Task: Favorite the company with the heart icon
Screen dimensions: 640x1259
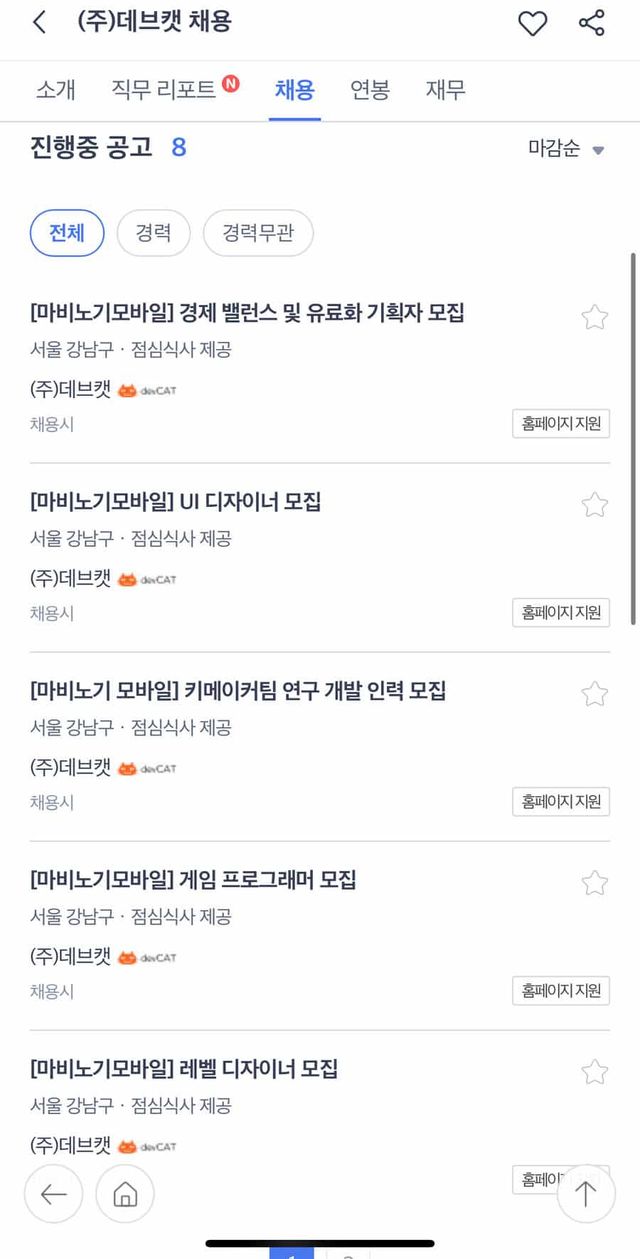Action: (532, 23)
